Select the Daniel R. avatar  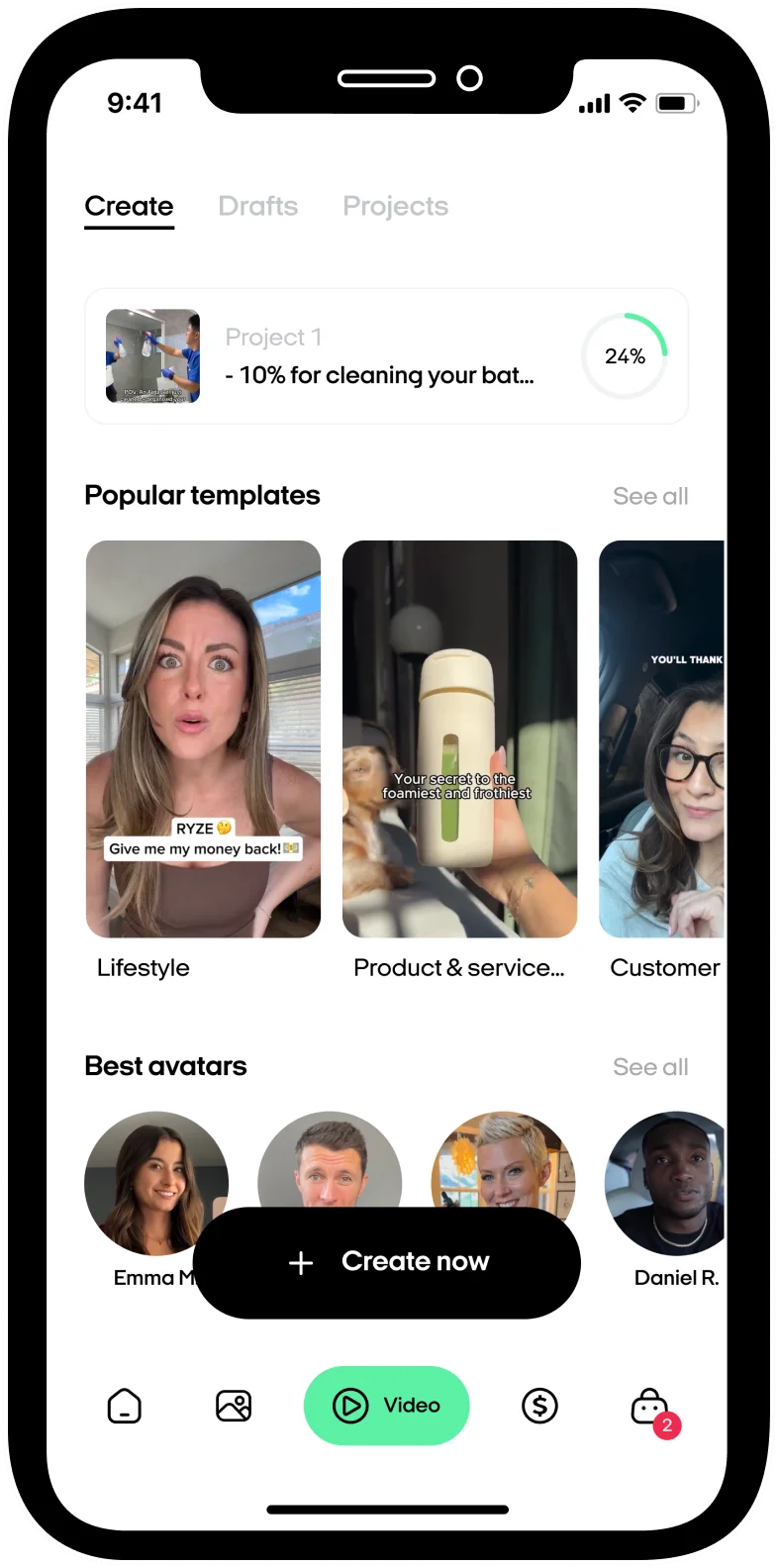(665, 1183)
